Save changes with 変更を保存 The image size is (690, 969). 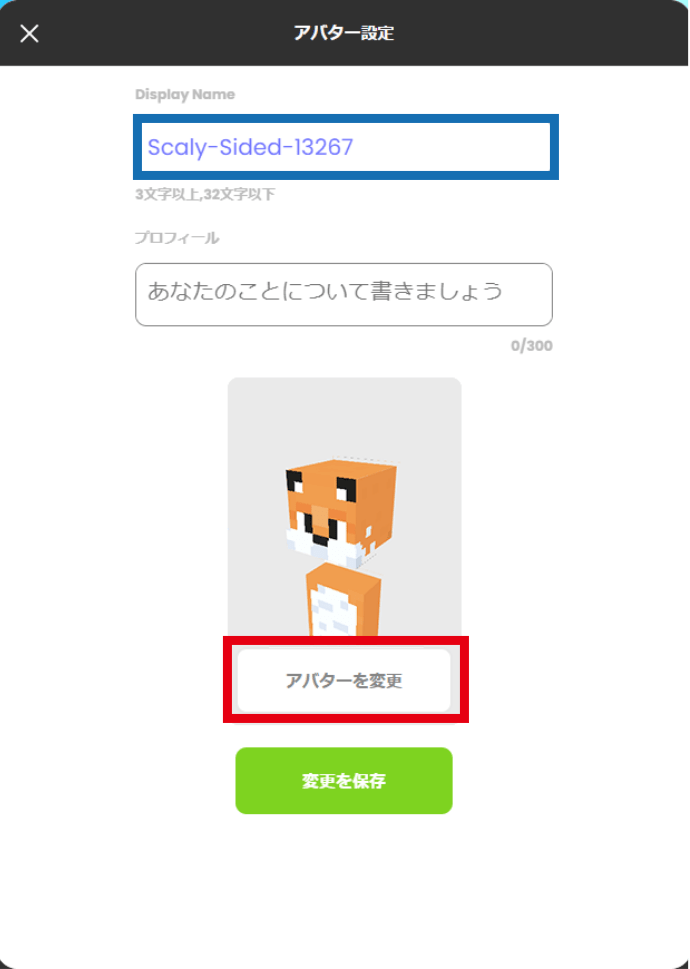(344, 781)
